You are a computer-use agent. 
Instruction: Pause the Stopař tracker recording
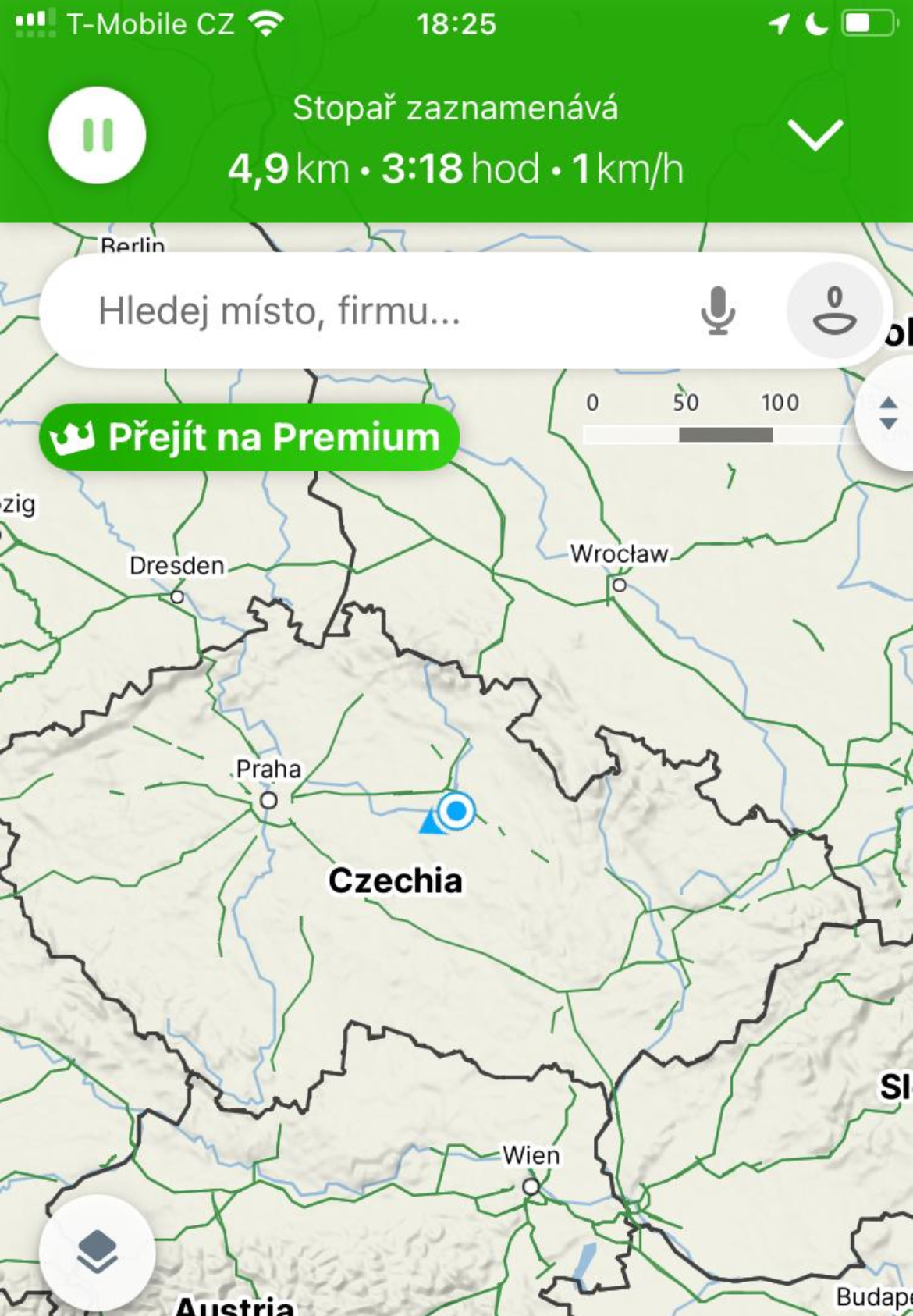tap(98, 136)
